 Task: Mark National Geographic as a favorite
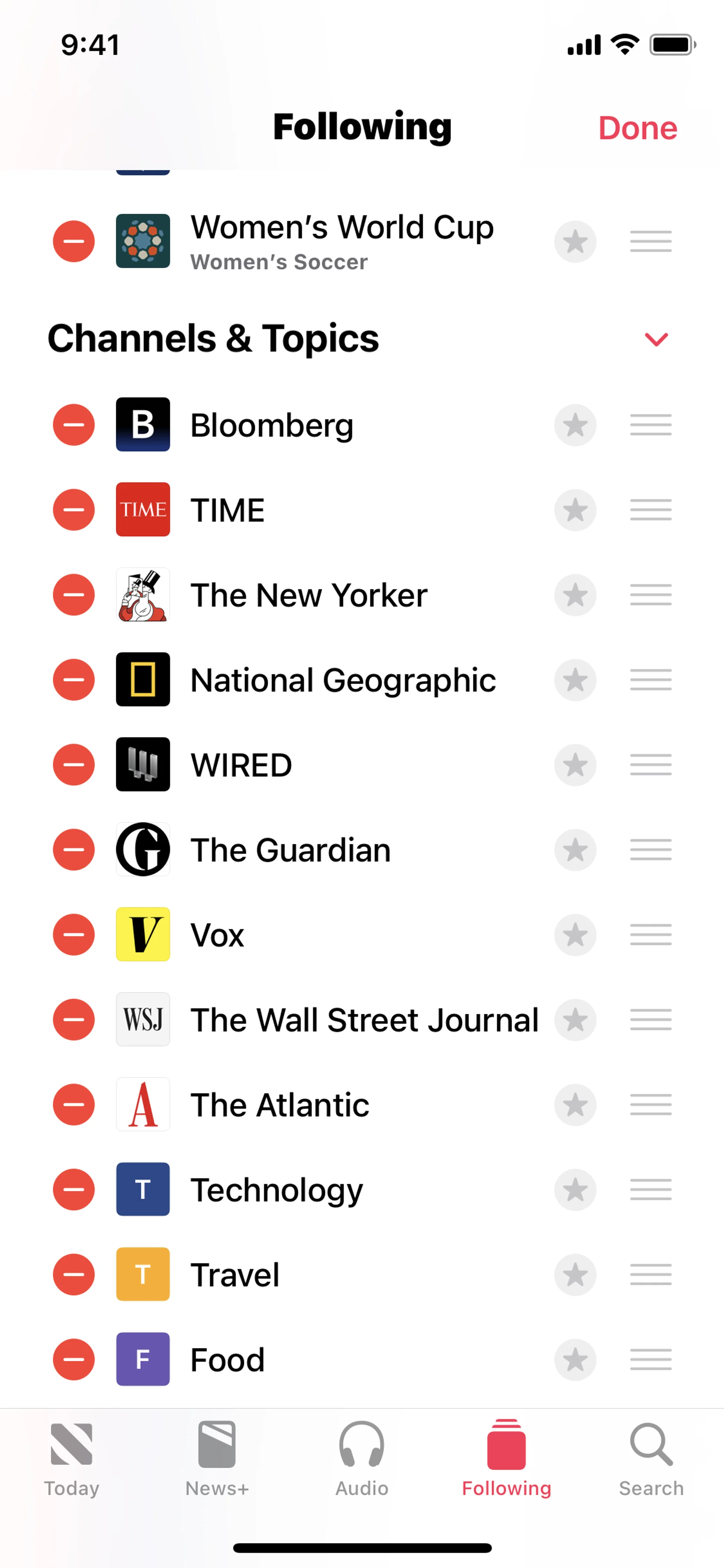coord(575,680)
